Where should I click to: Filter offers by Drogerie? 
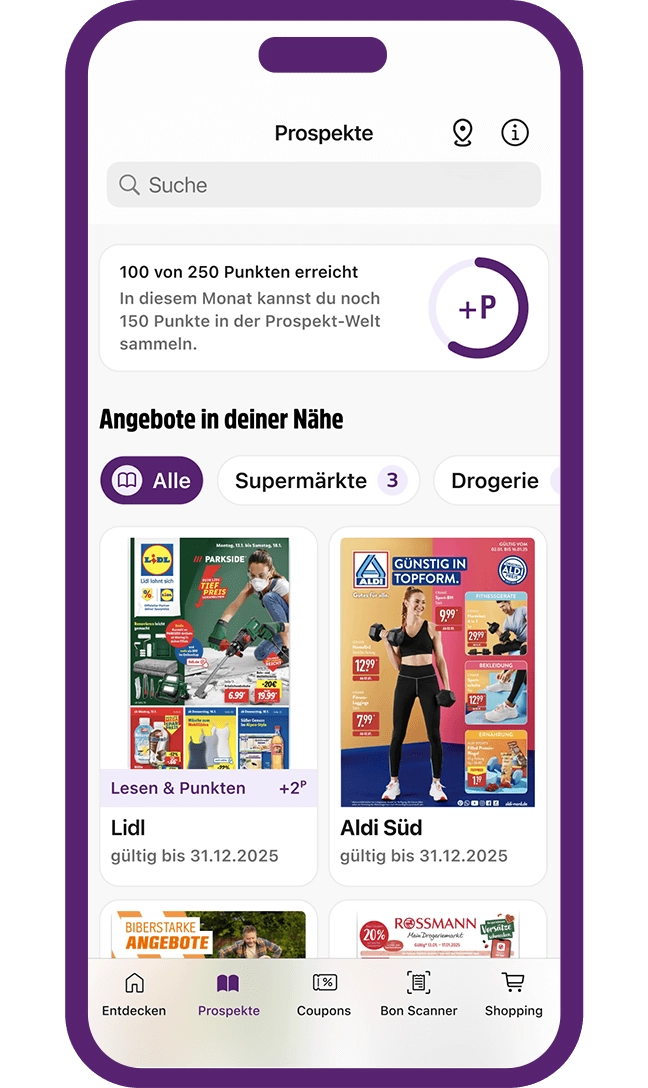click(496, 481)
